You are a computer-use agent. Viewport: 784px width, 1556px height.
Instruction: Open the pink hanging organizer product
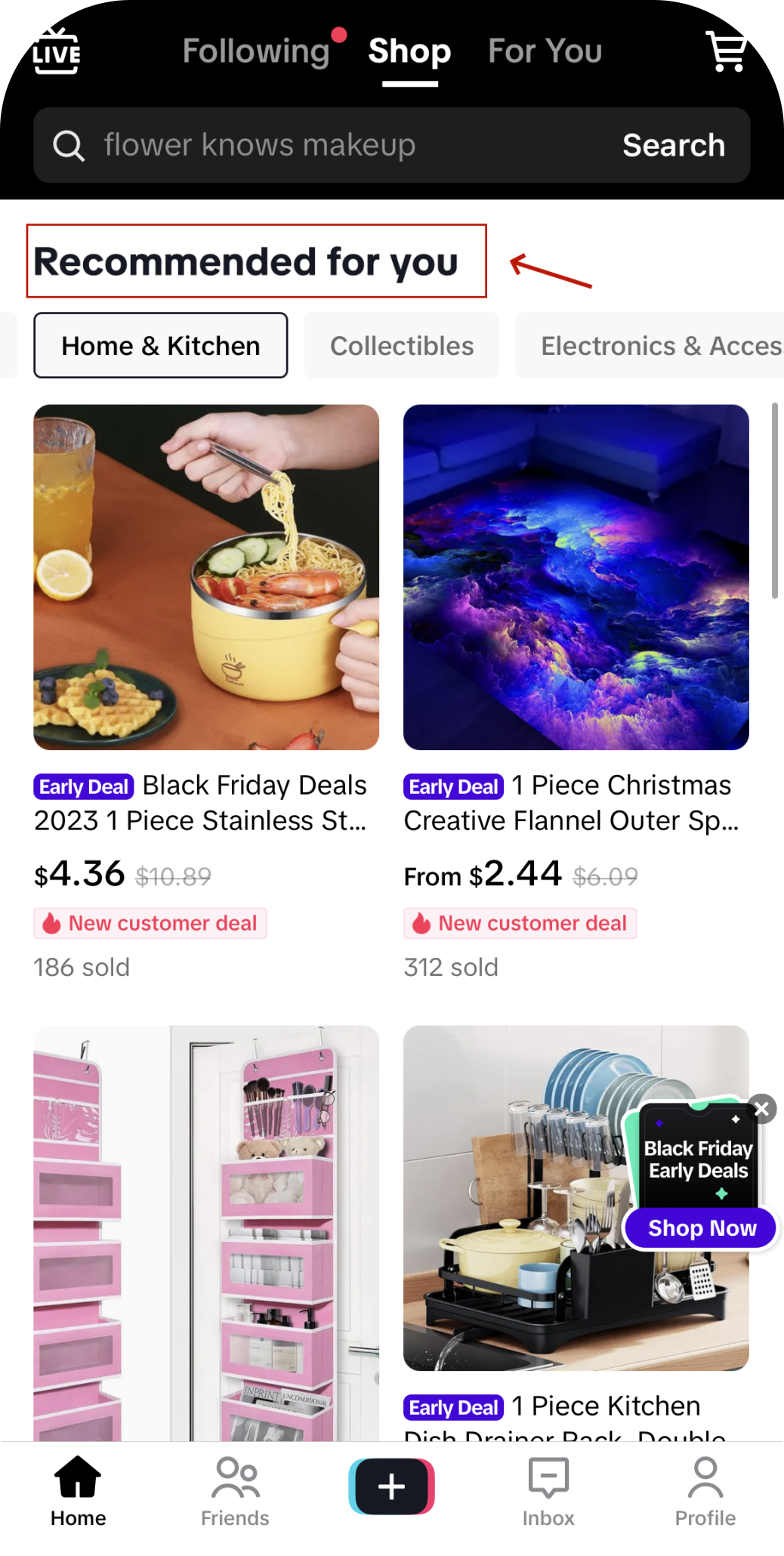(206, 1231)
